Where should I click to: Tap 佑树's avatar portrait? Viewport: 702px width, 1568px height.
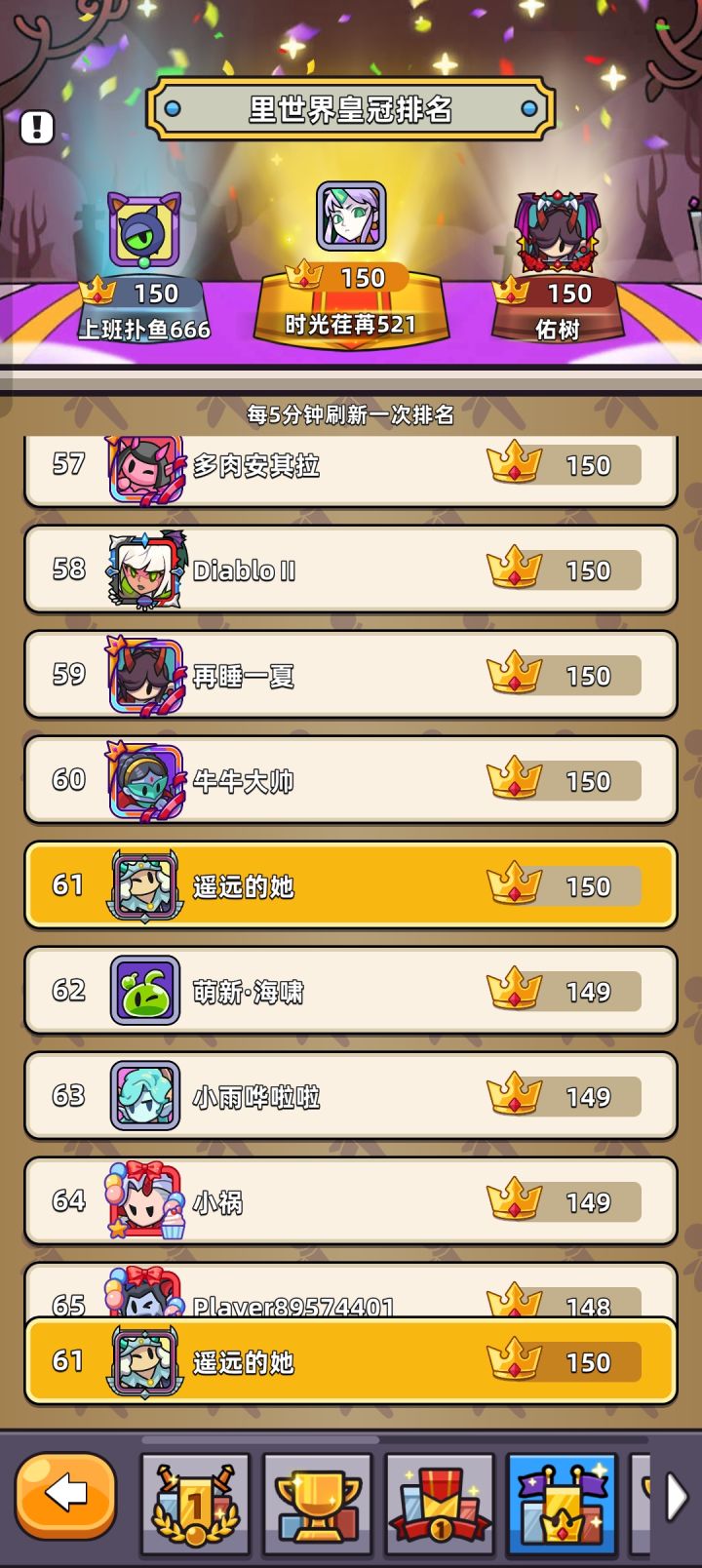(561, 231)
